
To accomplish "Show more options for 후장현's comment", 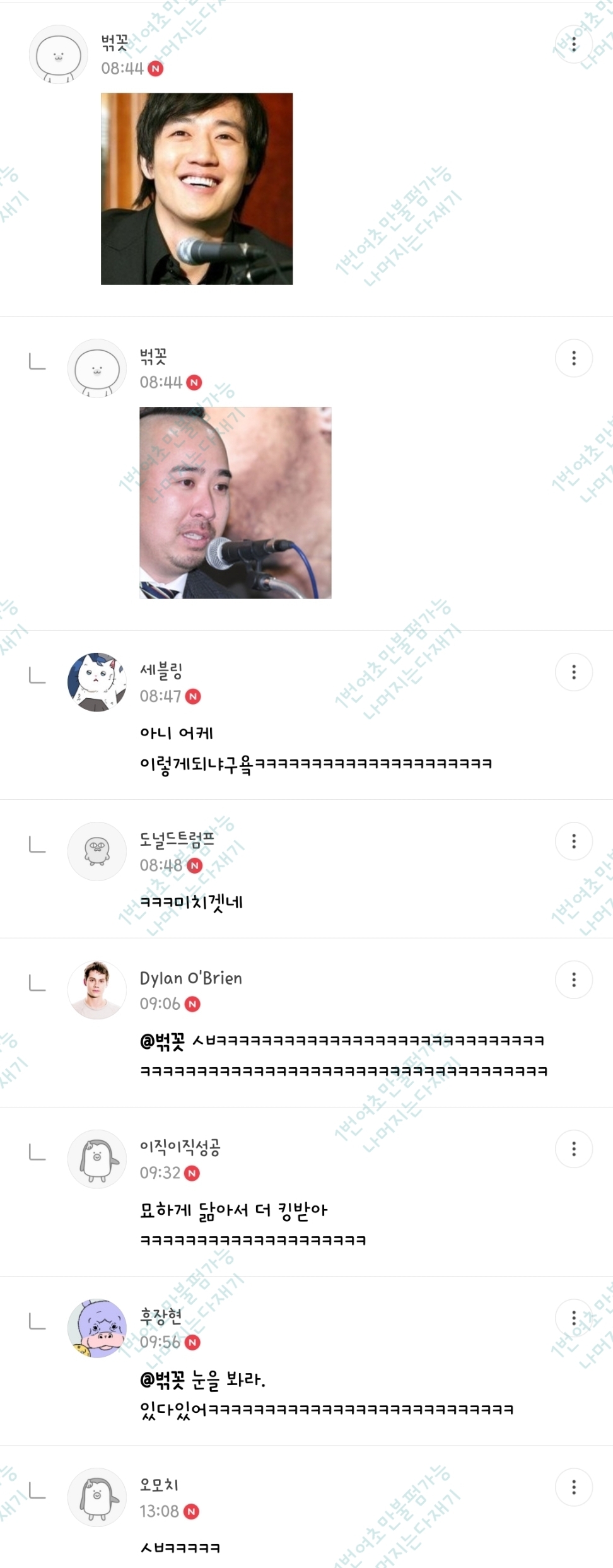I will 573,1318.
